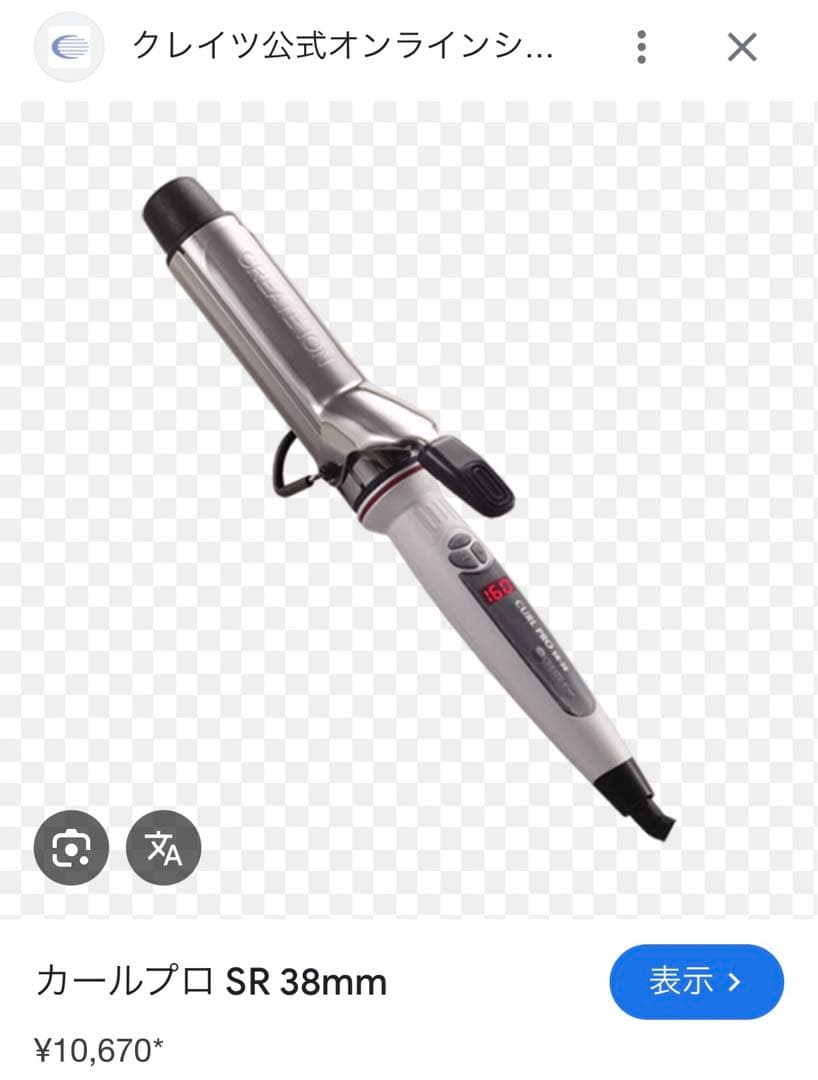This screenshot has height=1080, width=818.
Task: Tap the 表示 button to visit the page
Action: click(696, 981)
